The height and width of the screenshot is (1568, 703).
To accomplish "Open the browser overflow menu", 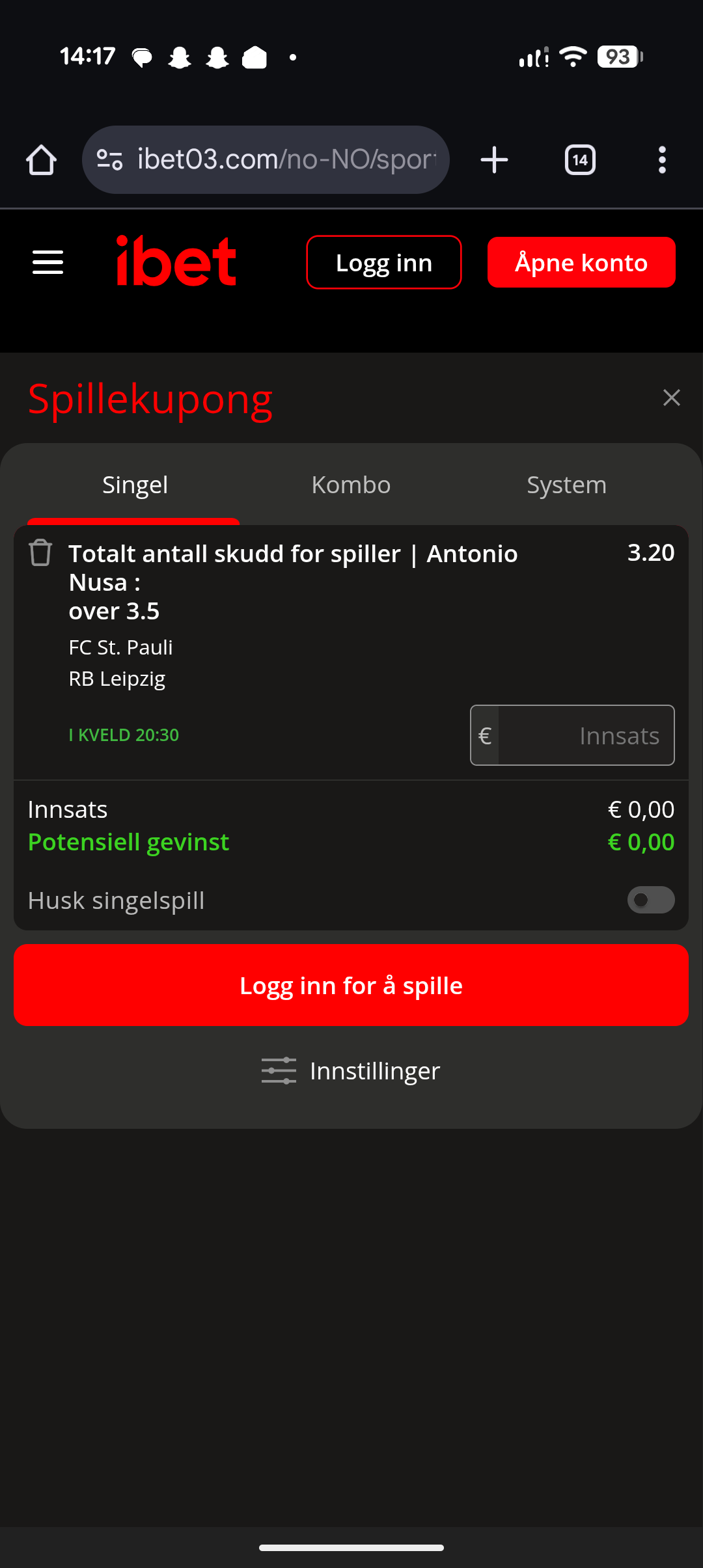I will [662, 160].
